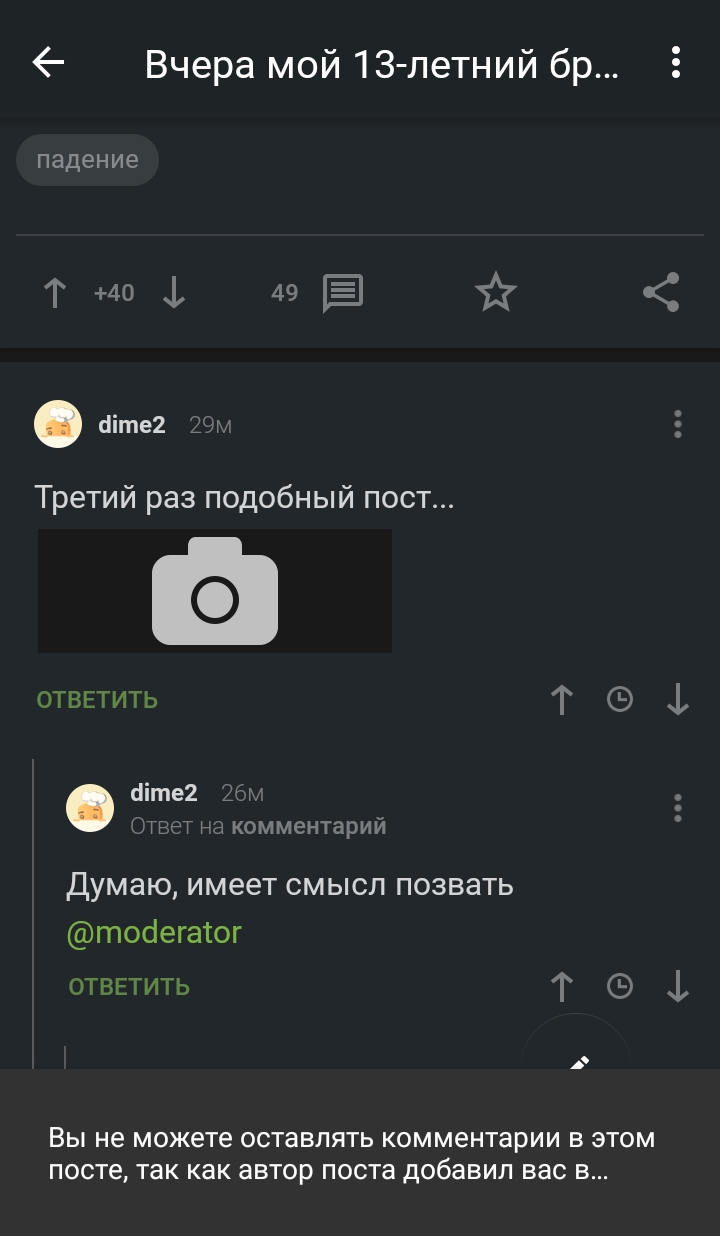
Task: Save the post with the star icon
Action: point(495,293)
